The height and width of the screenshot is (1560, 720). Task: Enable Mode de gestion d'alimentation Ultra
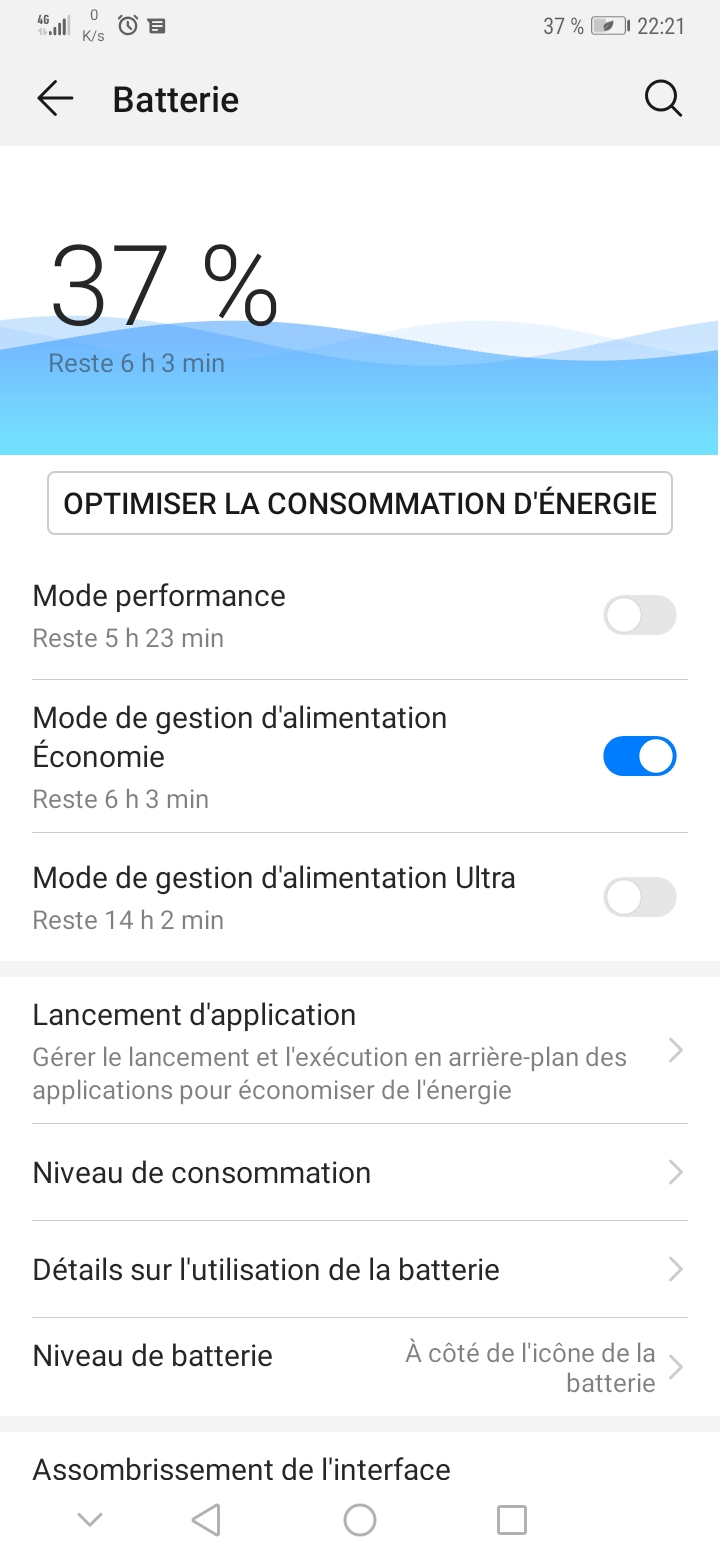point(640,897)
